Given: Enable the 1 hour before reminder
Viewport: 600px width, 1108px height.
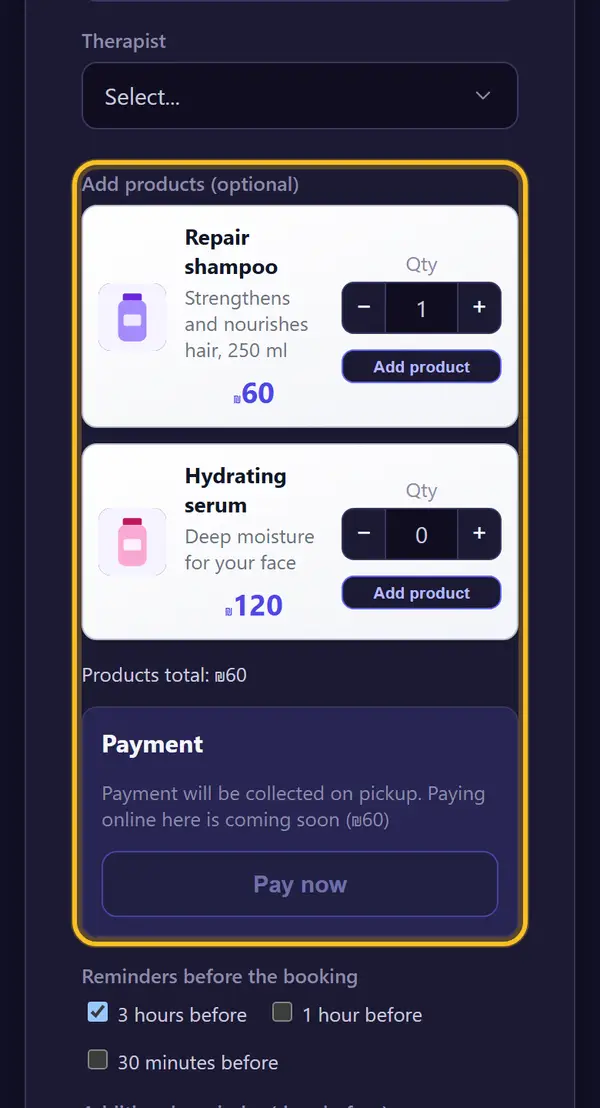Looking at the screenshot, I should (x=282, y=1012).
